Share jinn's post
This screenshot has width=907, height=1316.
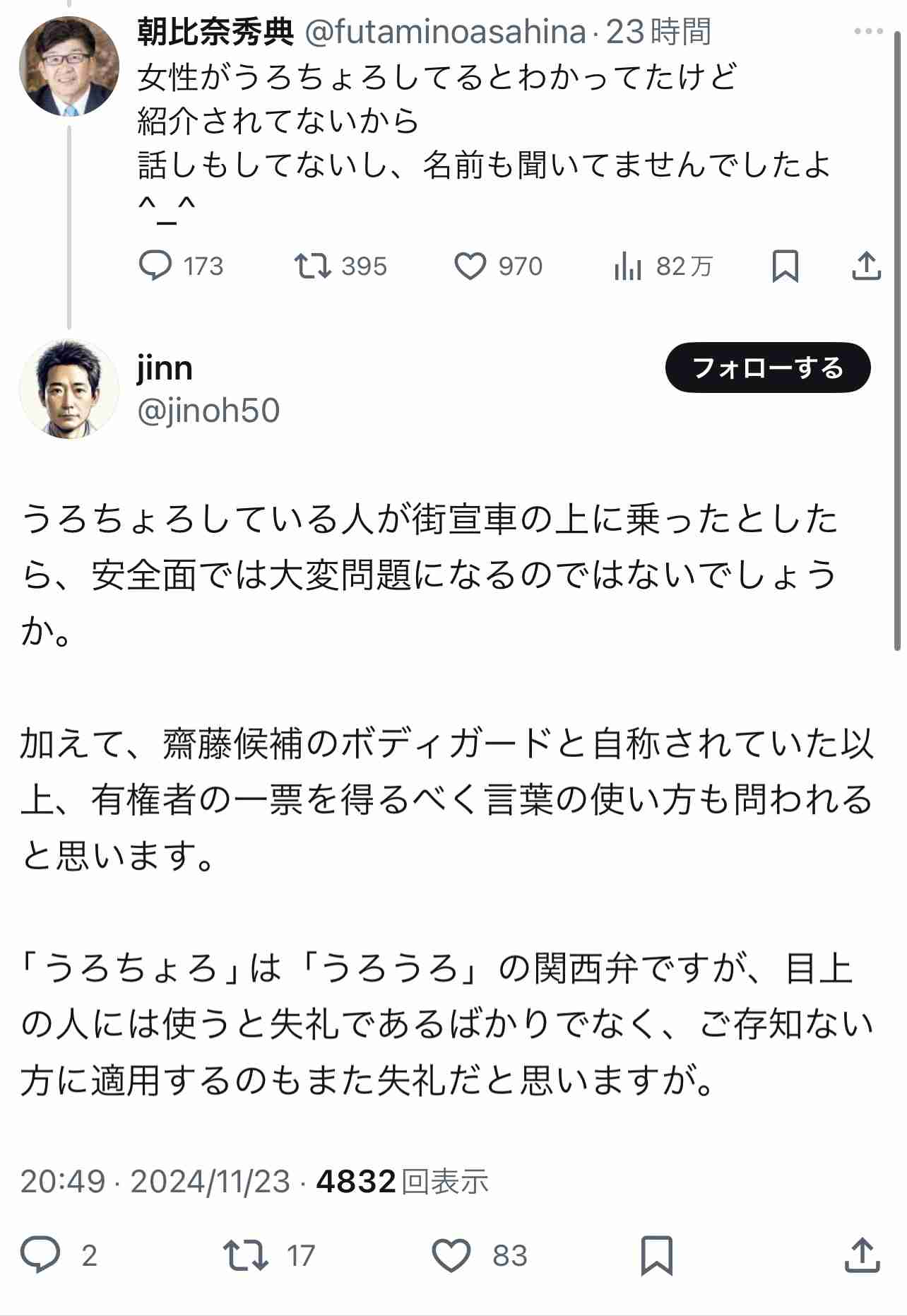862,1256
